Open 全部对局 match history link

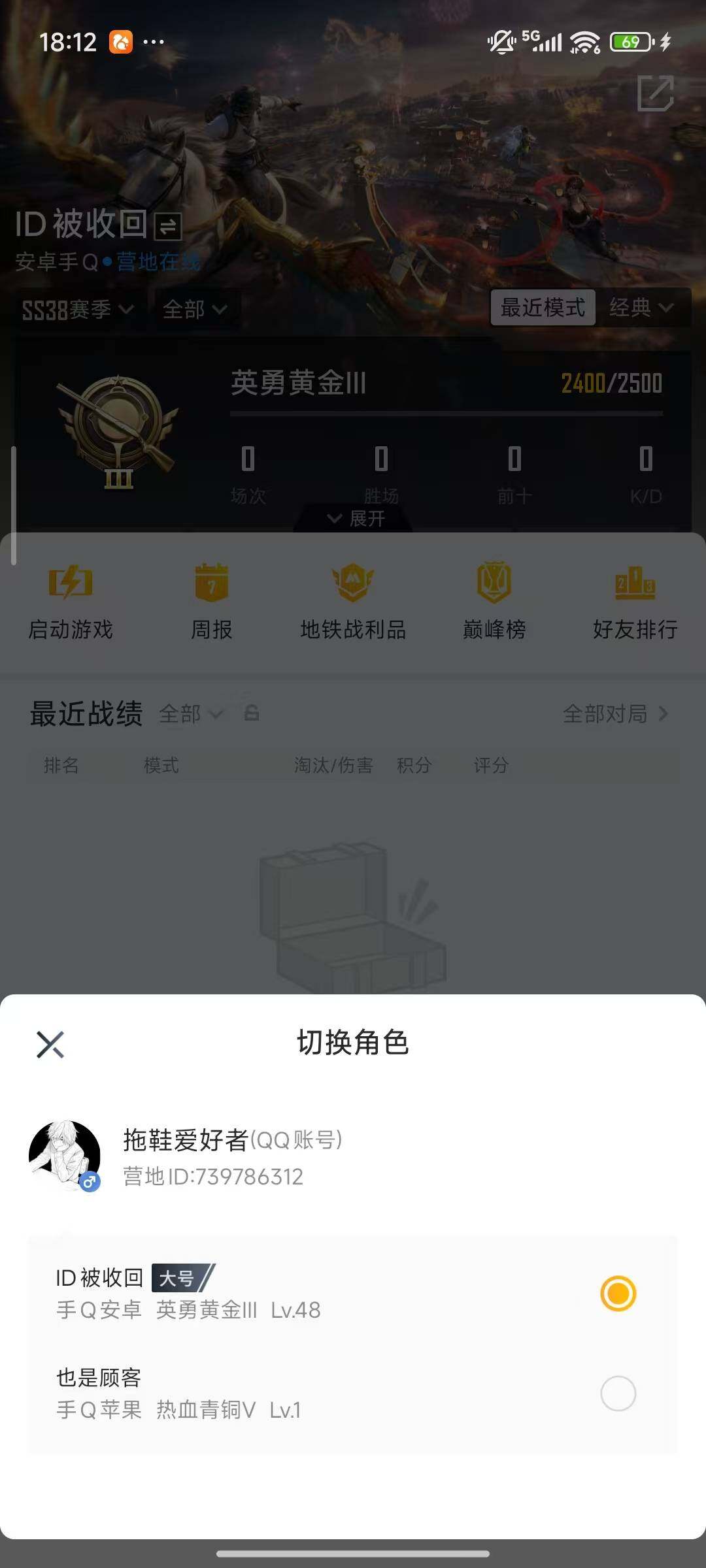coord(606,715)
